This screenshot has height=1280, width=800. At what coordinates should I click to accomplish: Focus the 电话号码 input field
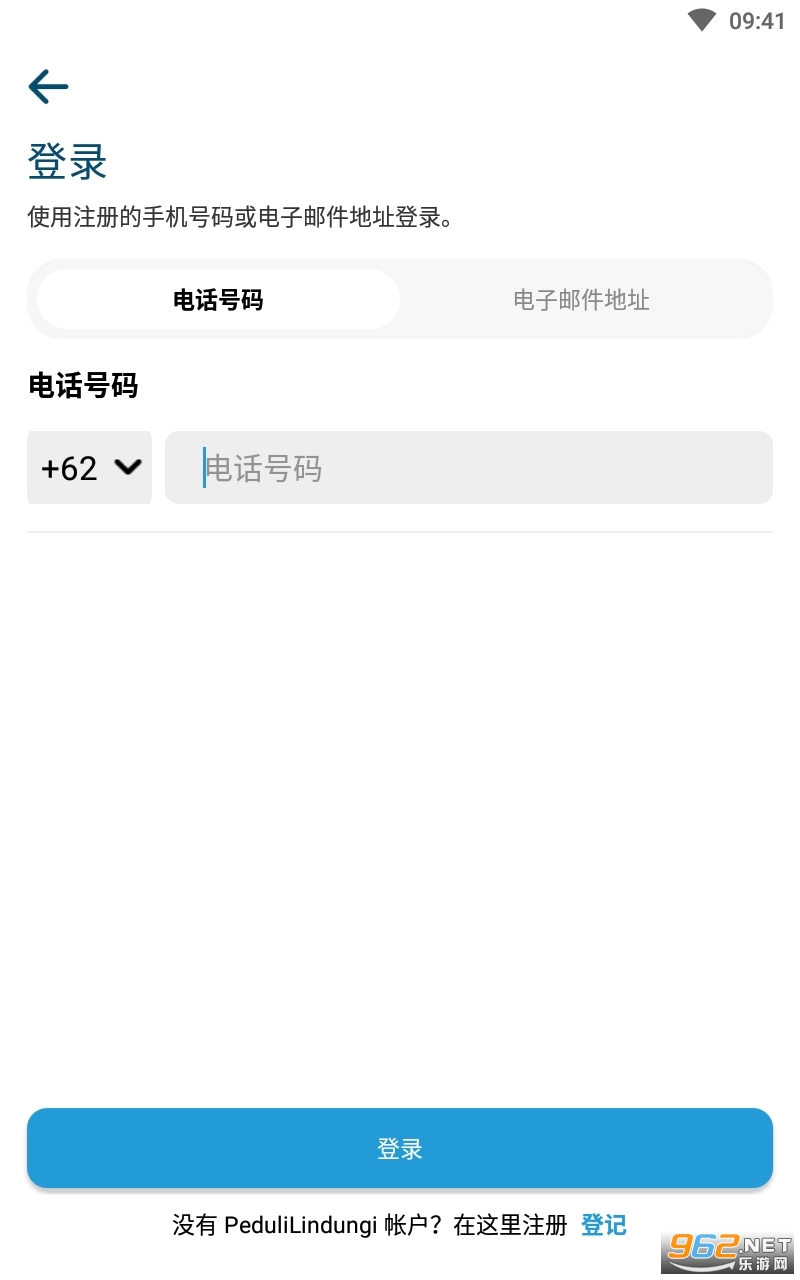(x=468, y=467)
